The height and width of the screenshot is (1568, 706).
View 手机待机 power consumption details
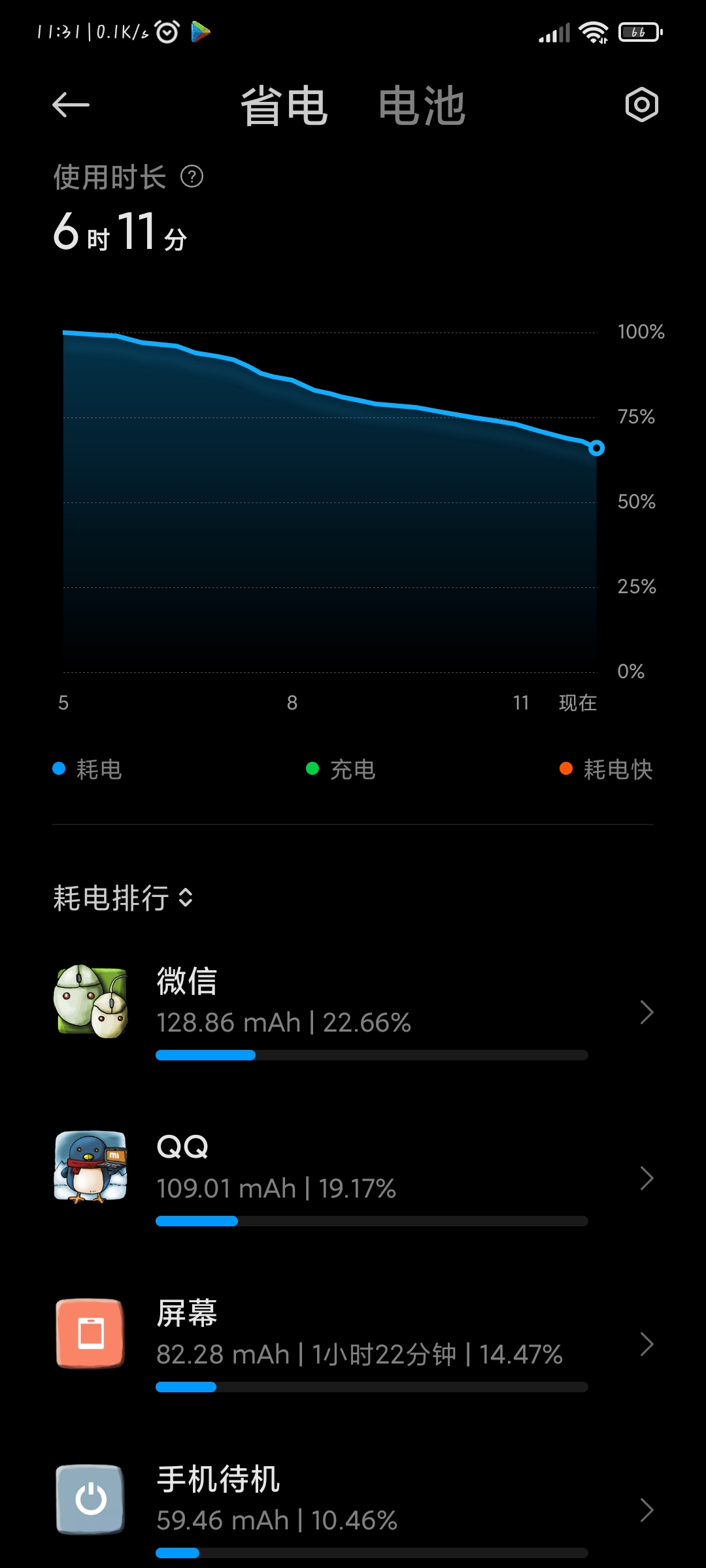pyautogui.click(x=353, y=1509)
